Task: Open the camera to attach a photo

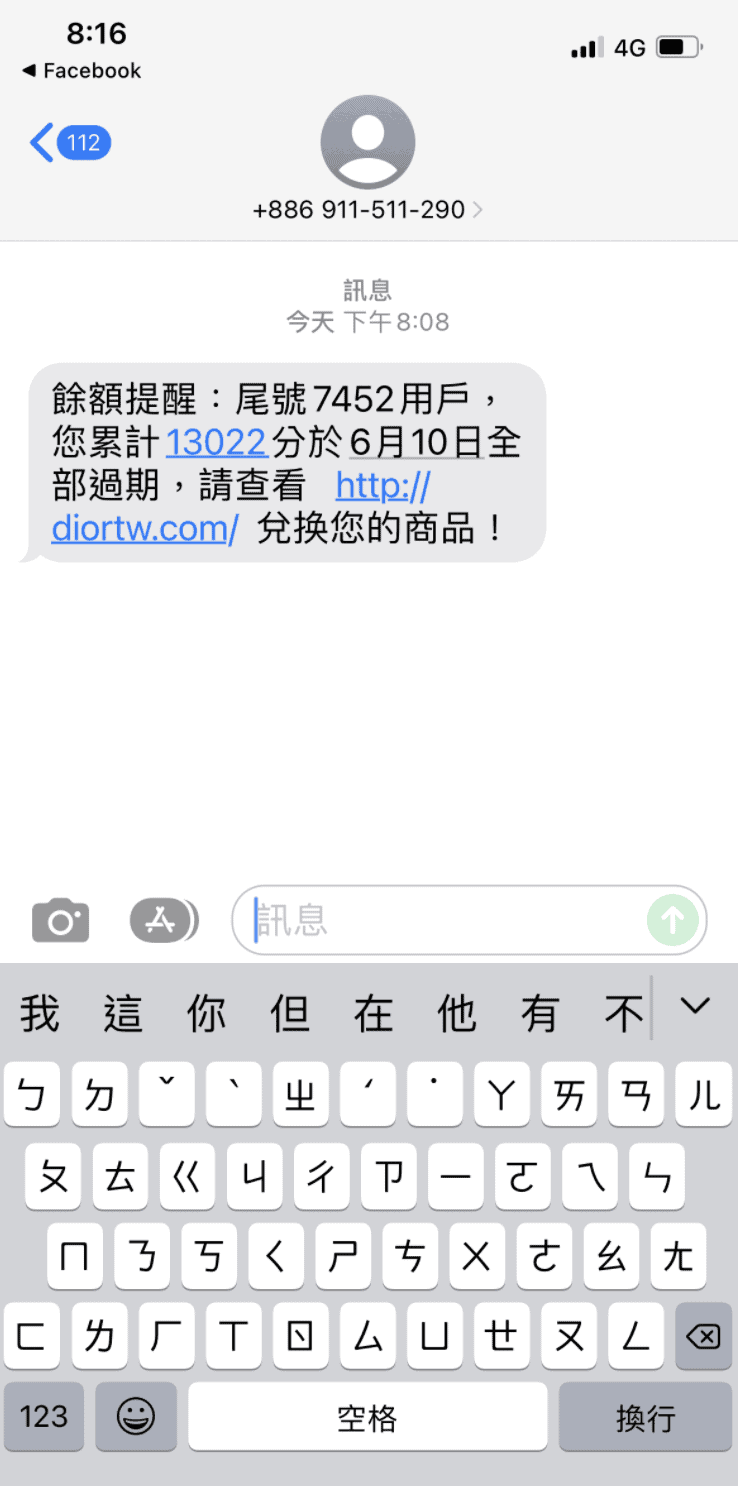Action: 61,920
